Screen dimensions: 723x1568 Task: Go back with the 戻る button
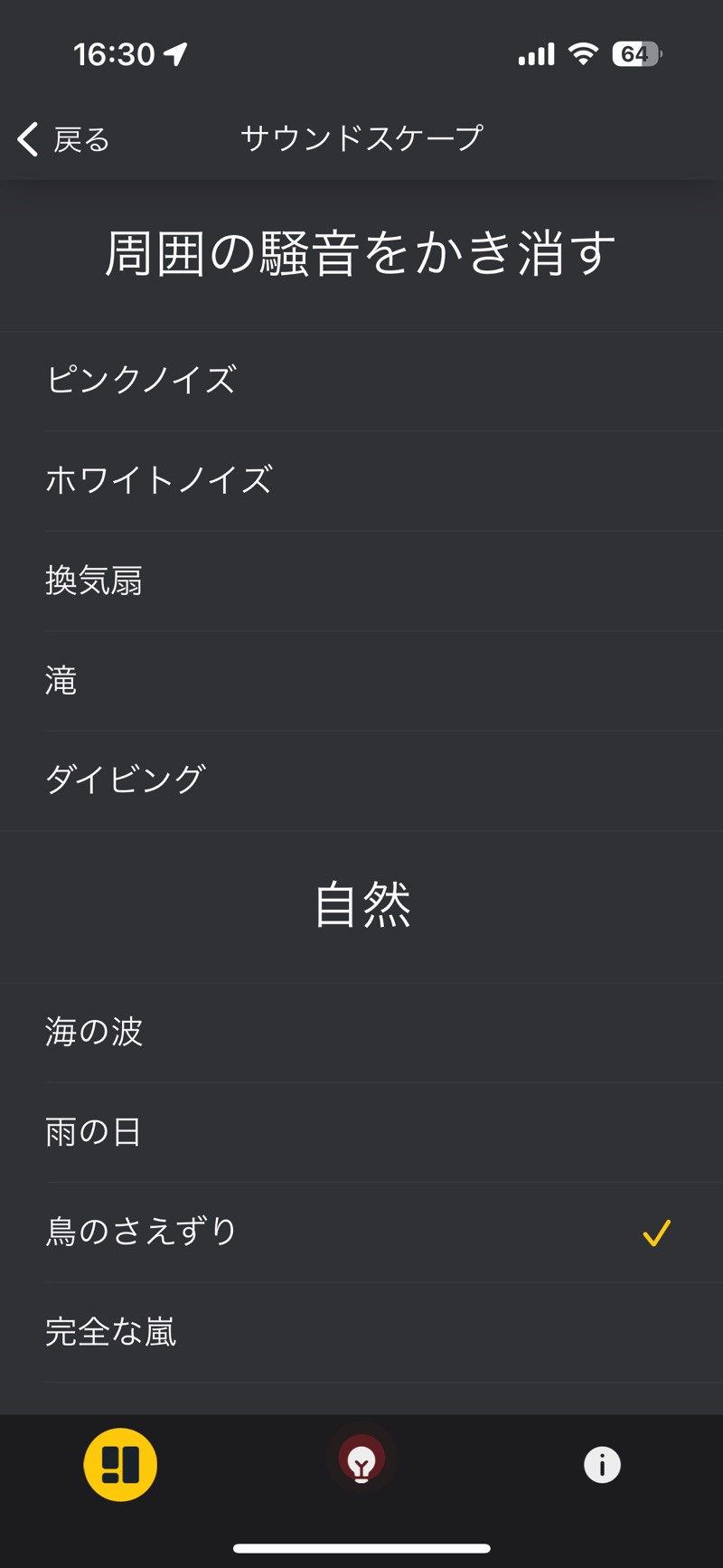tap(65, 139)
